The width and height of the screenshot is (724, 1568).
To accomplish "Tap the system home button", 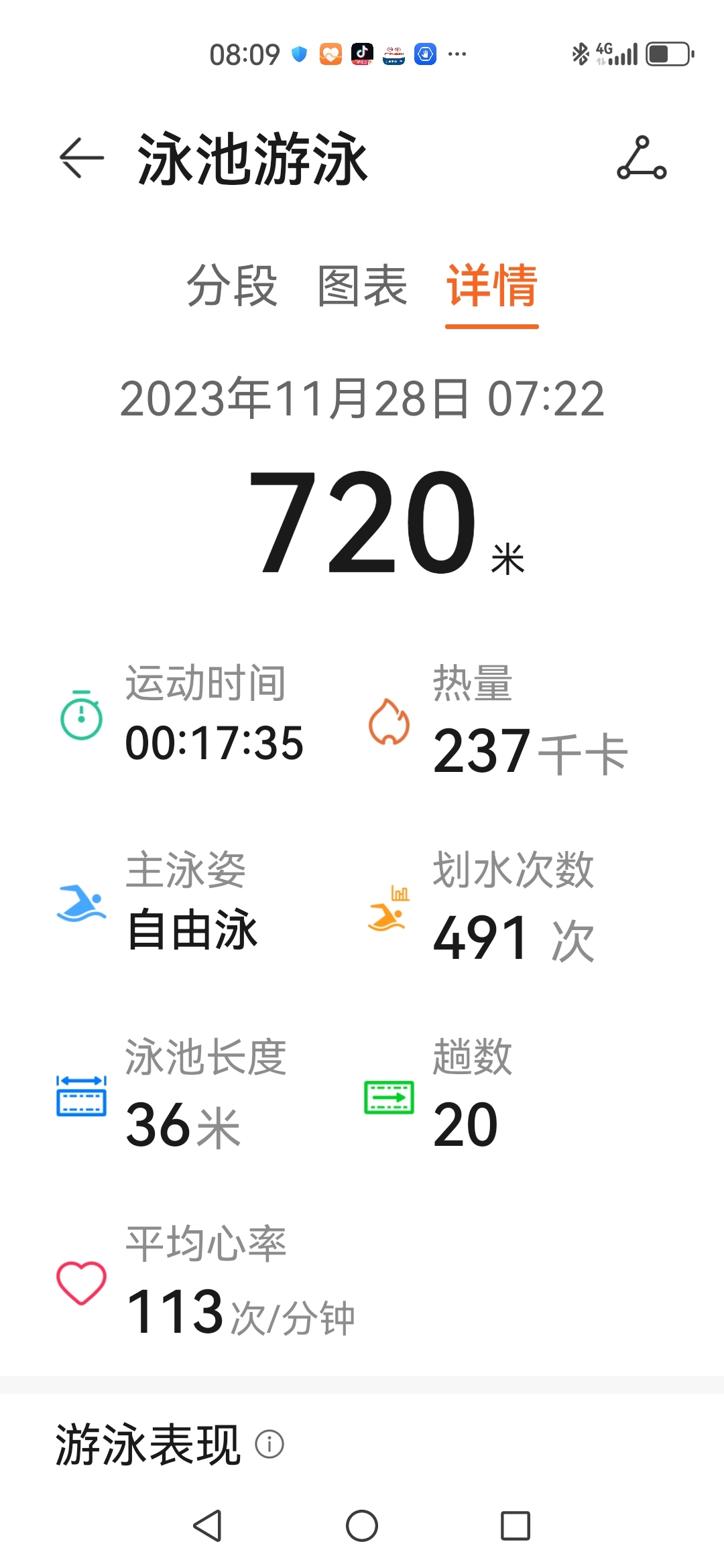I will (x=362, y=1526).
